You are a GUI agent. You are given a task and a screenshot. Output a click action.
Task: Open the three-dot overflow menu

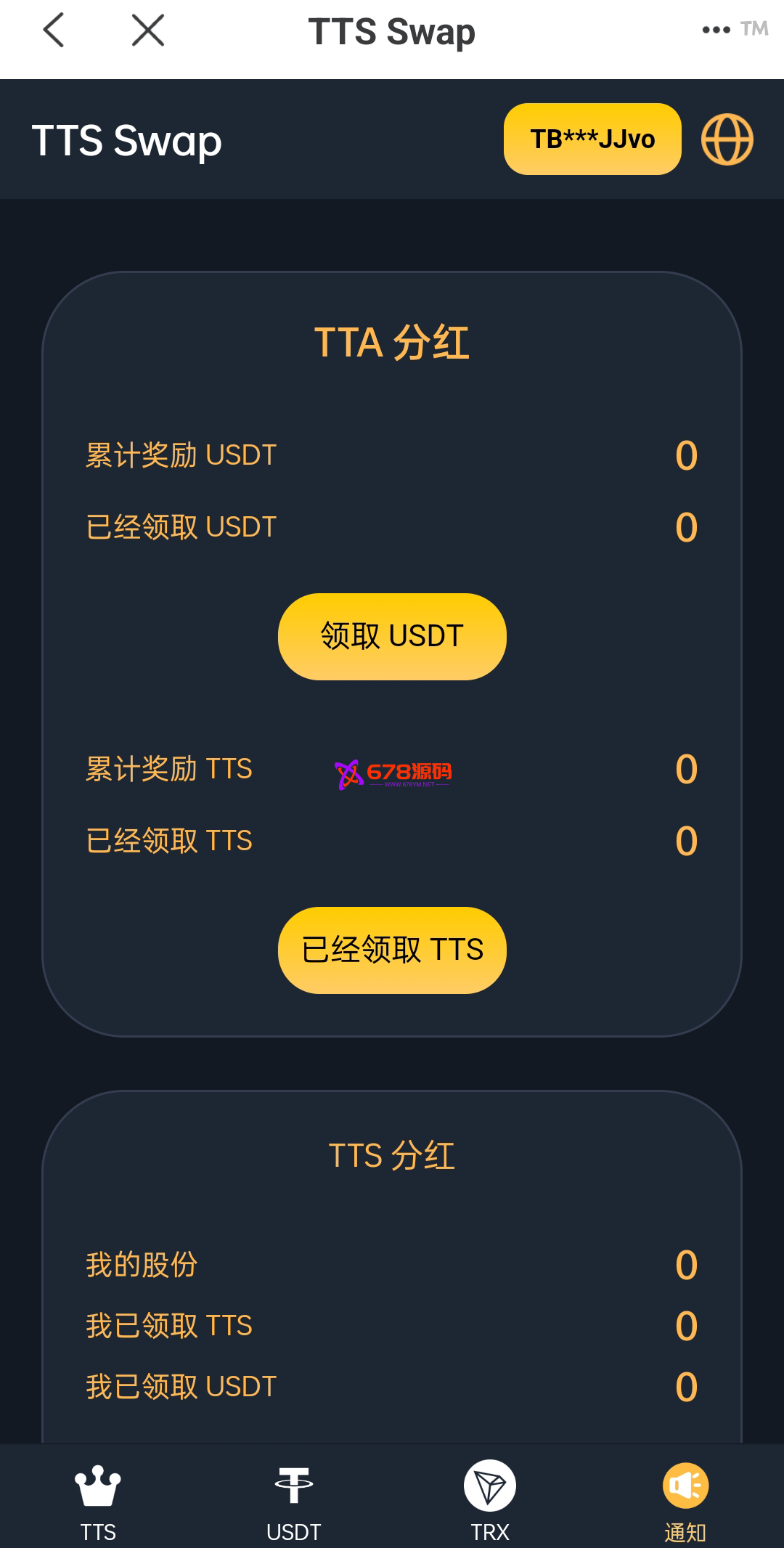(716, 30)
